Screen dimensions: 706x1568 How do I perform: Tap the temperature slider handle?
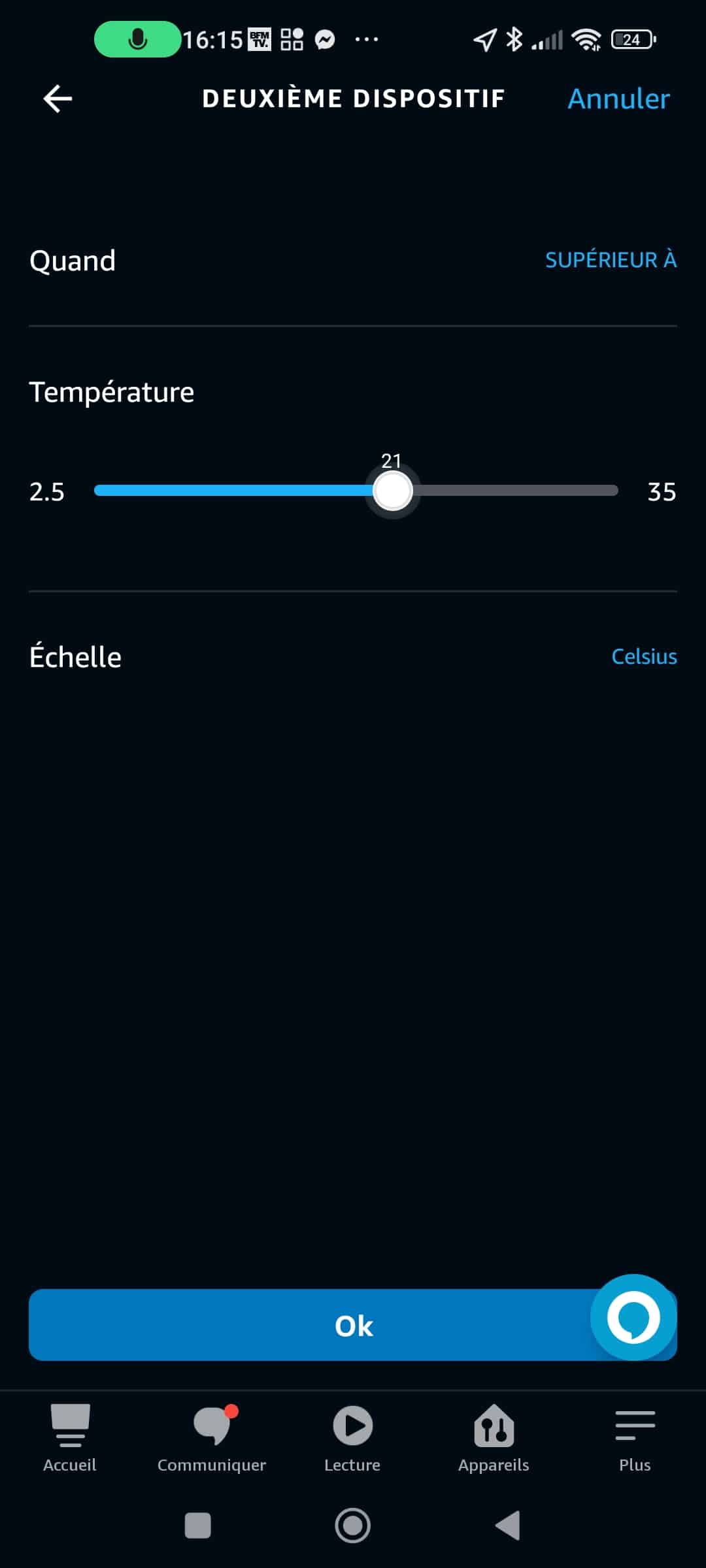coord(392,491)
